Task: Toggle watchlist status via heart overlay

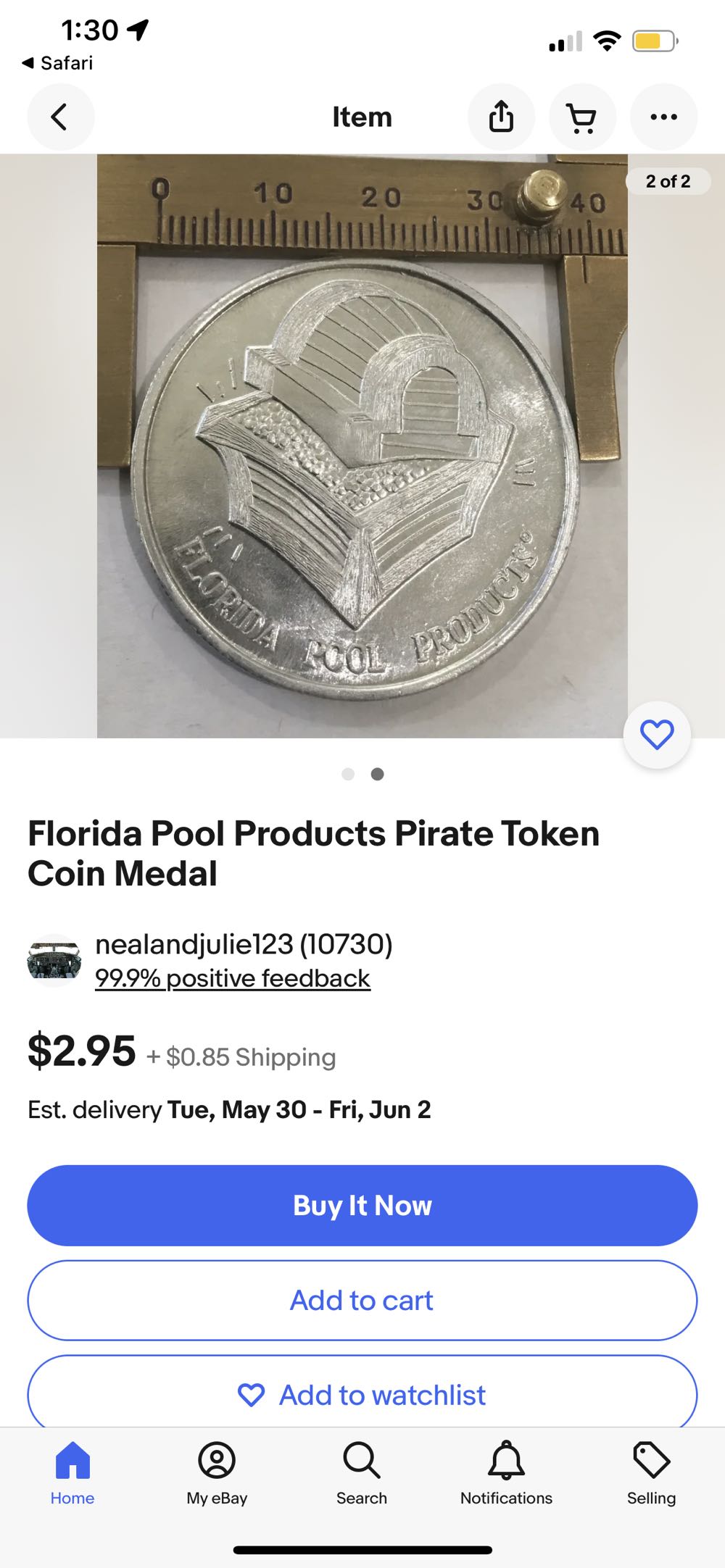Action: point(656,735)
